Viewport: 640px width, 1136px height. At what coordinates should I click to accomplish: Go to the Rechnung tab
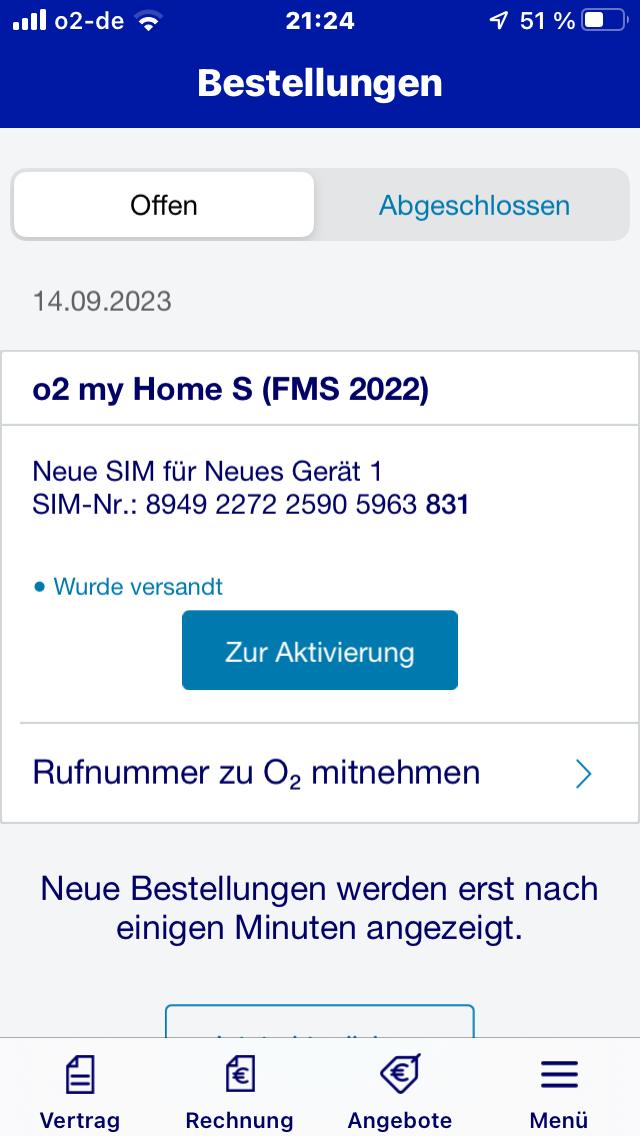pyautogui.click(x=240, y=1091)
